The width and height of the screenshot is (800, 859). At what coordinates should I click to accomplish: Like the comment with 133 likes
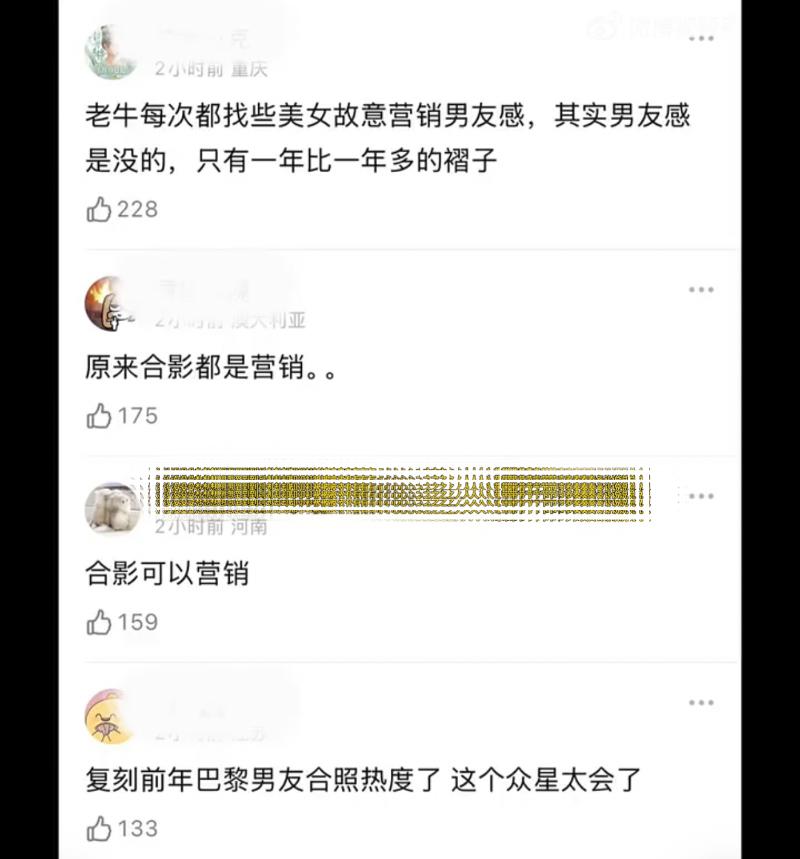coord(99,829)
